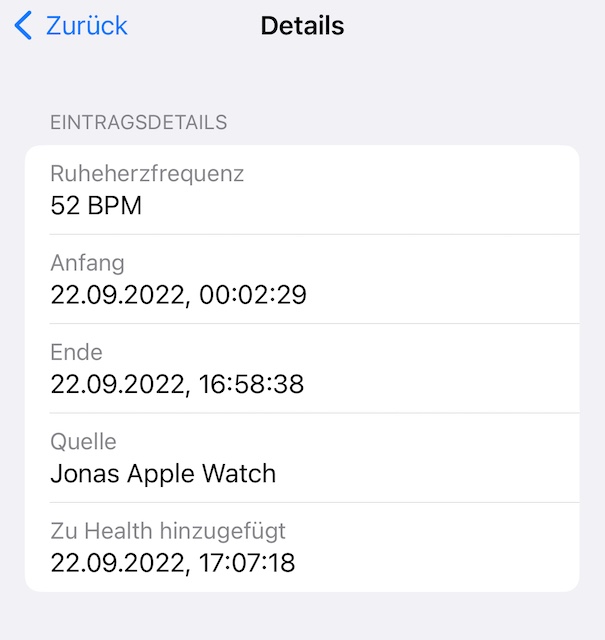Go back via the Zurück button
Viewport: 605px width, 640px height.
pyautogui.click(x=72, y=26)
